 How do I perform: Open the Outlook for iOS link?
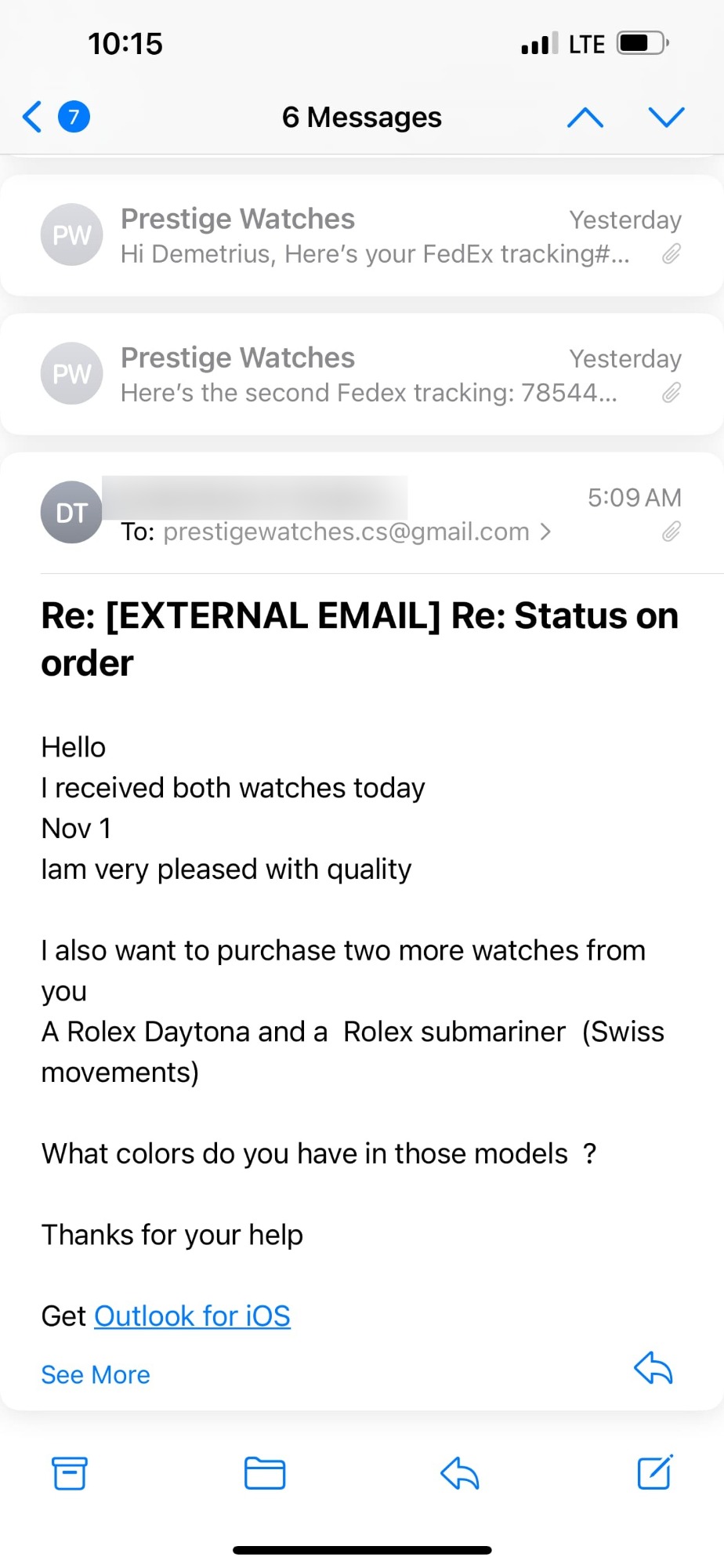point(192,1316)
